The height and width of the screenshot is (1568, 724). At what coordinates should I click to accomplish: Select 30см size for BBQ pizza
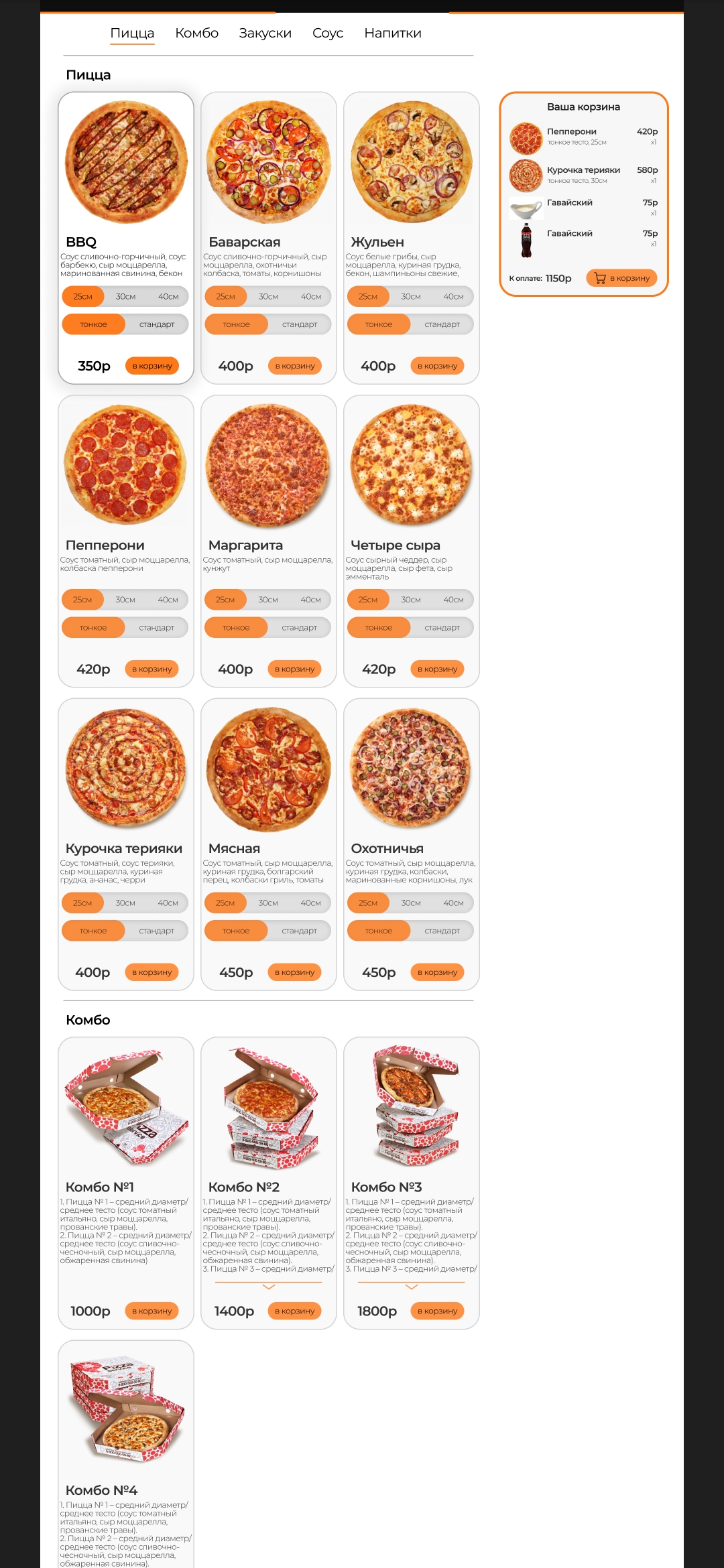pos(125,296)
